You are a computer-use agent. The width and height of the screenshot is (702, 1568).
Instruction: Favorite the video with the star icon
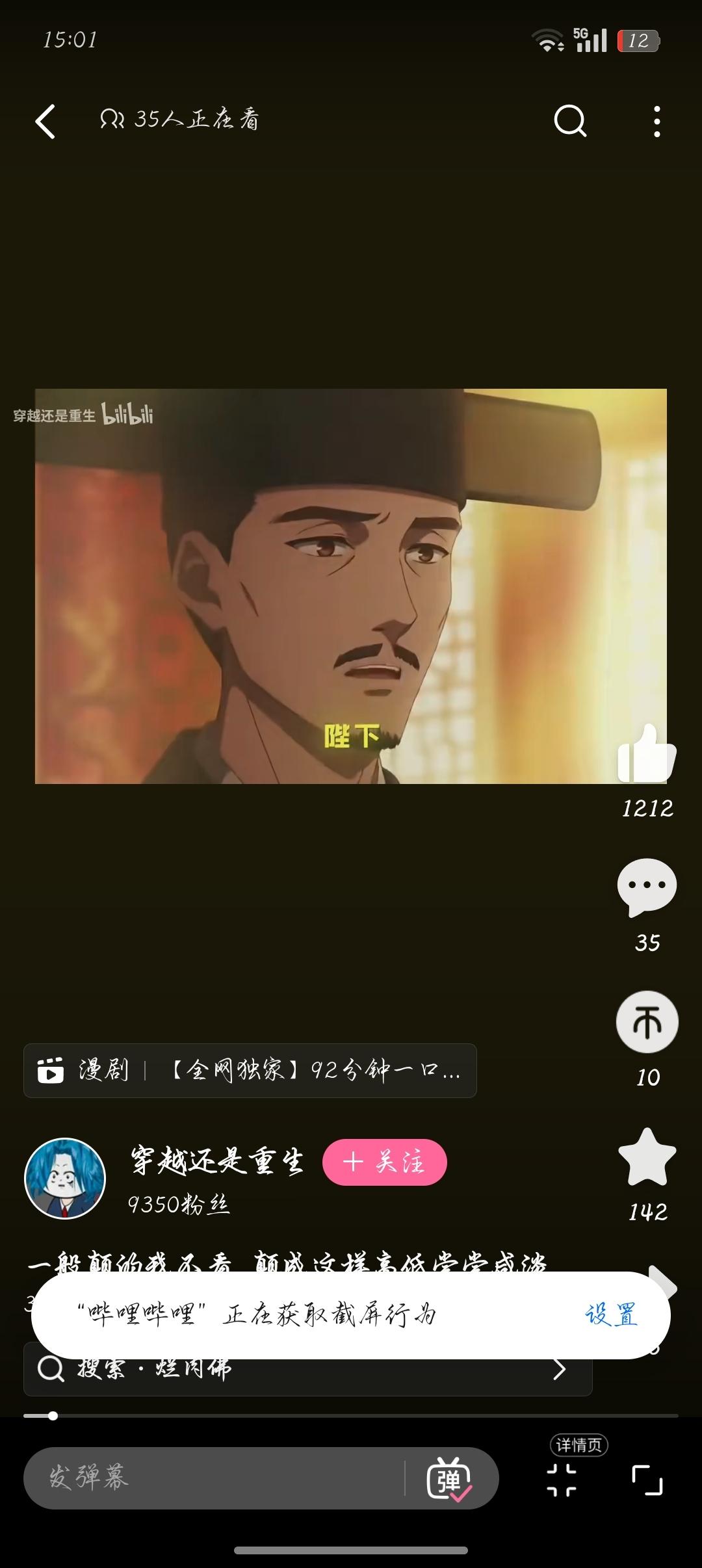[x=647, y=1156]
